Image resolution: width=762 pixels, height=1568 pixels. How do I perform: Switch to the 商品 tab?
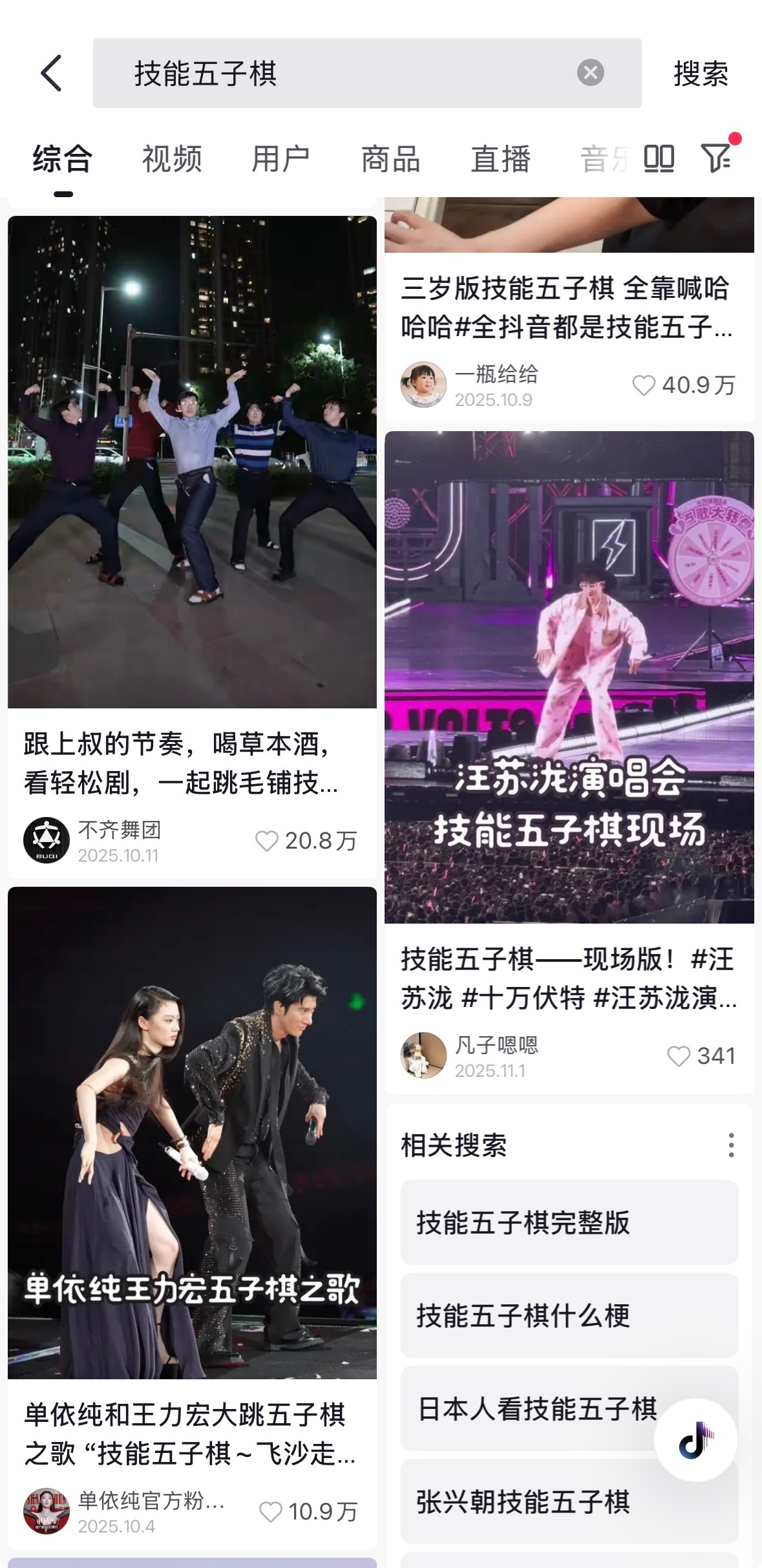[390, 159]
